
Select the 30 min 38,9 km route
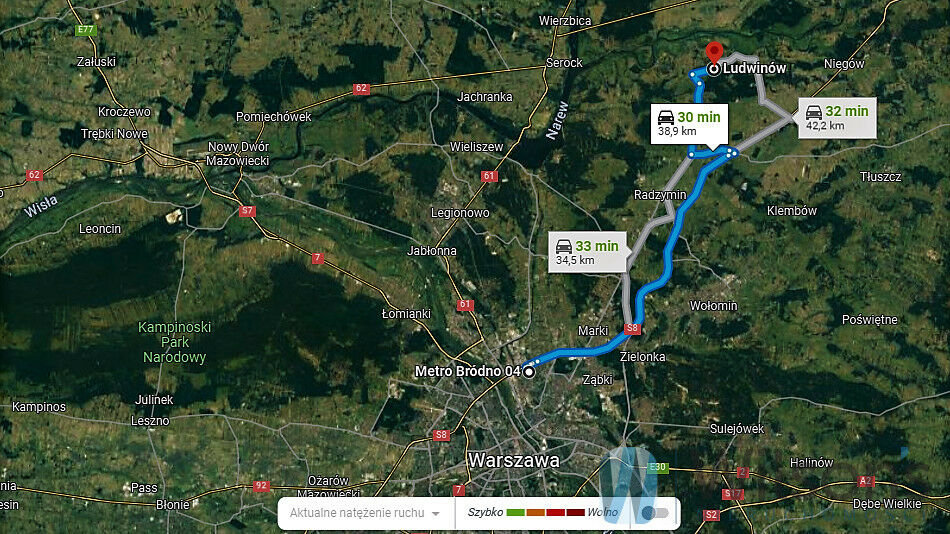point(689,123)
